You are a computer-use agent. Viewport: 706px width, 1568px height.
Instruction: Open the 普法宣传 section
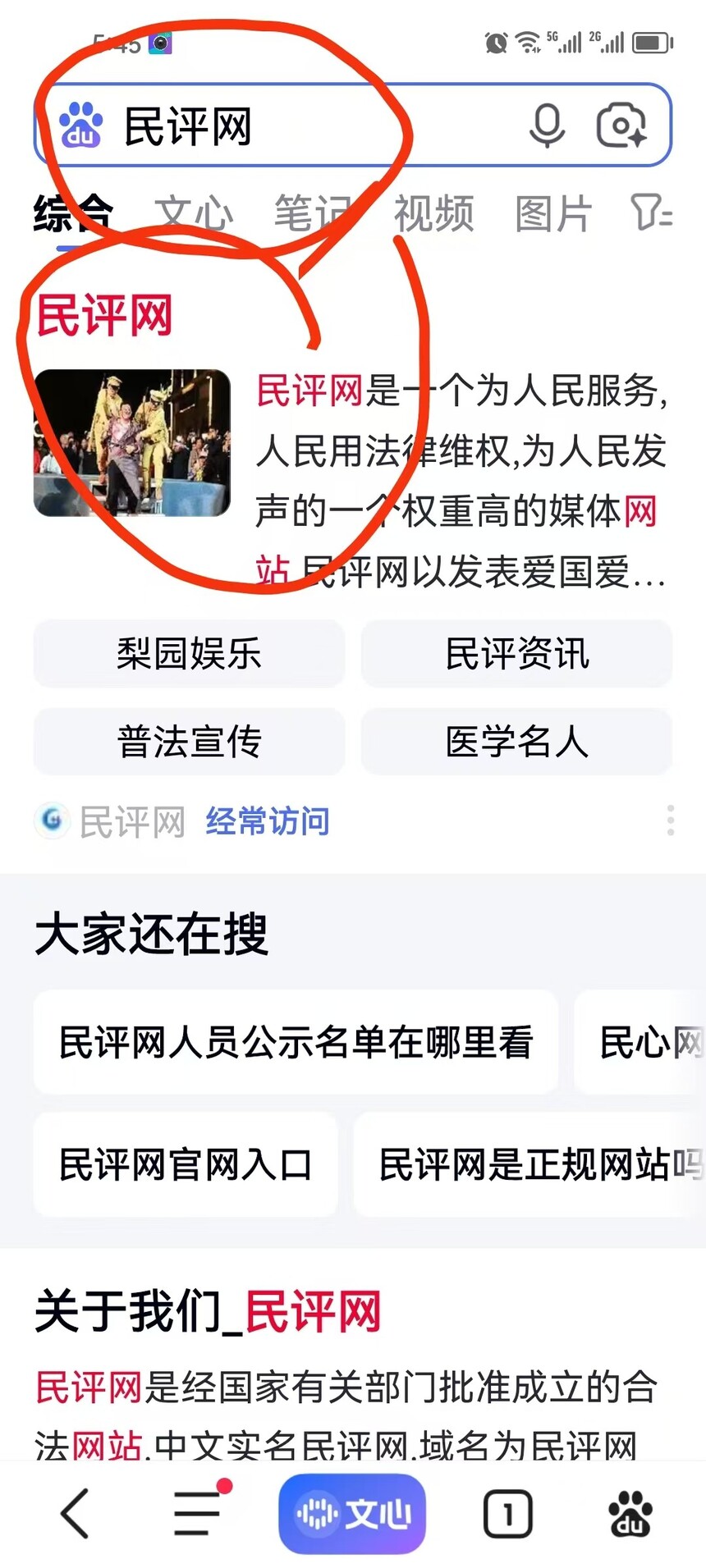coord(189,742)
